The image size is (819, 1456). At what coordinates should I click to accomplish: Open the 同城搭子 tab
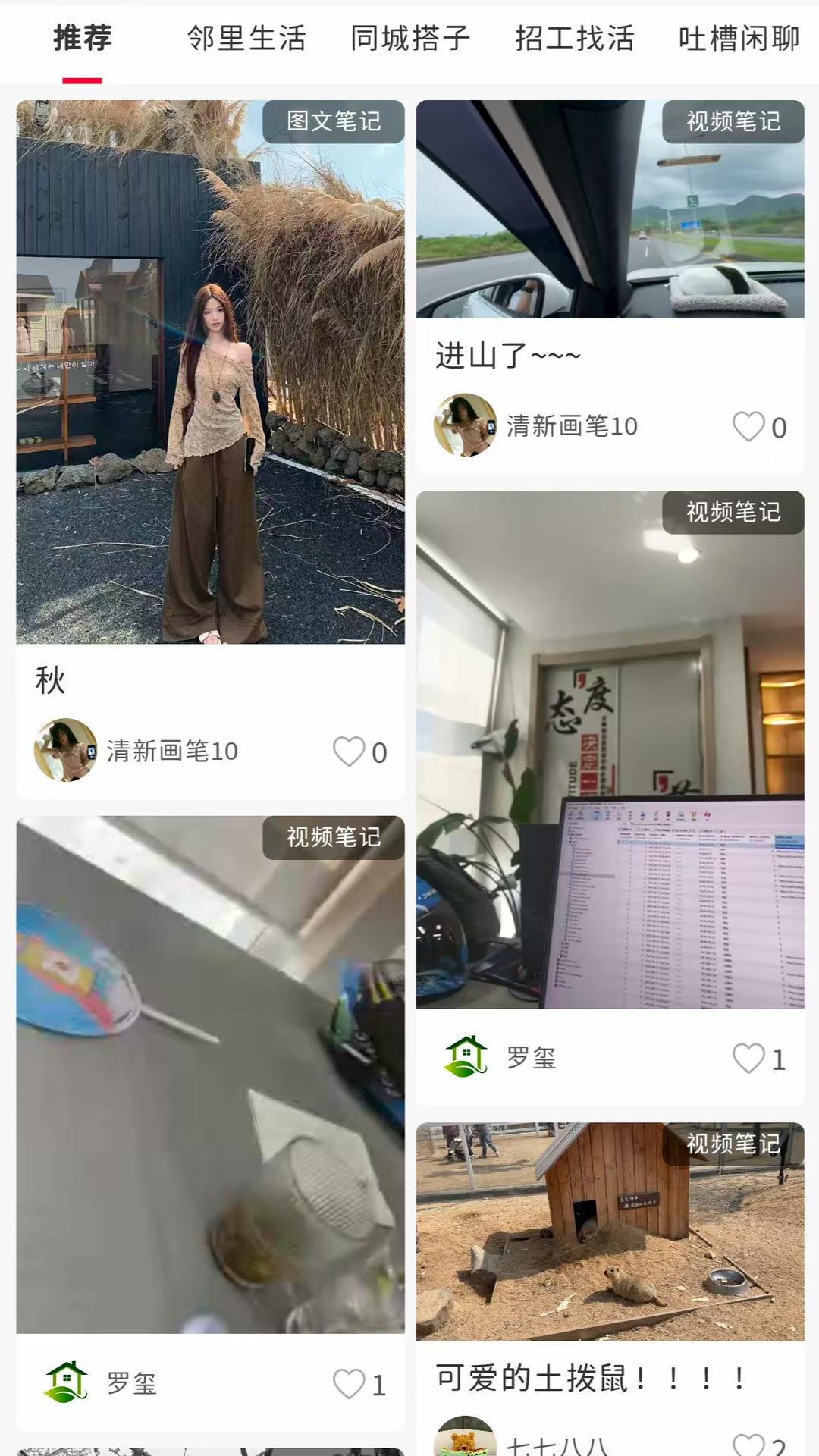click(410, 38)
